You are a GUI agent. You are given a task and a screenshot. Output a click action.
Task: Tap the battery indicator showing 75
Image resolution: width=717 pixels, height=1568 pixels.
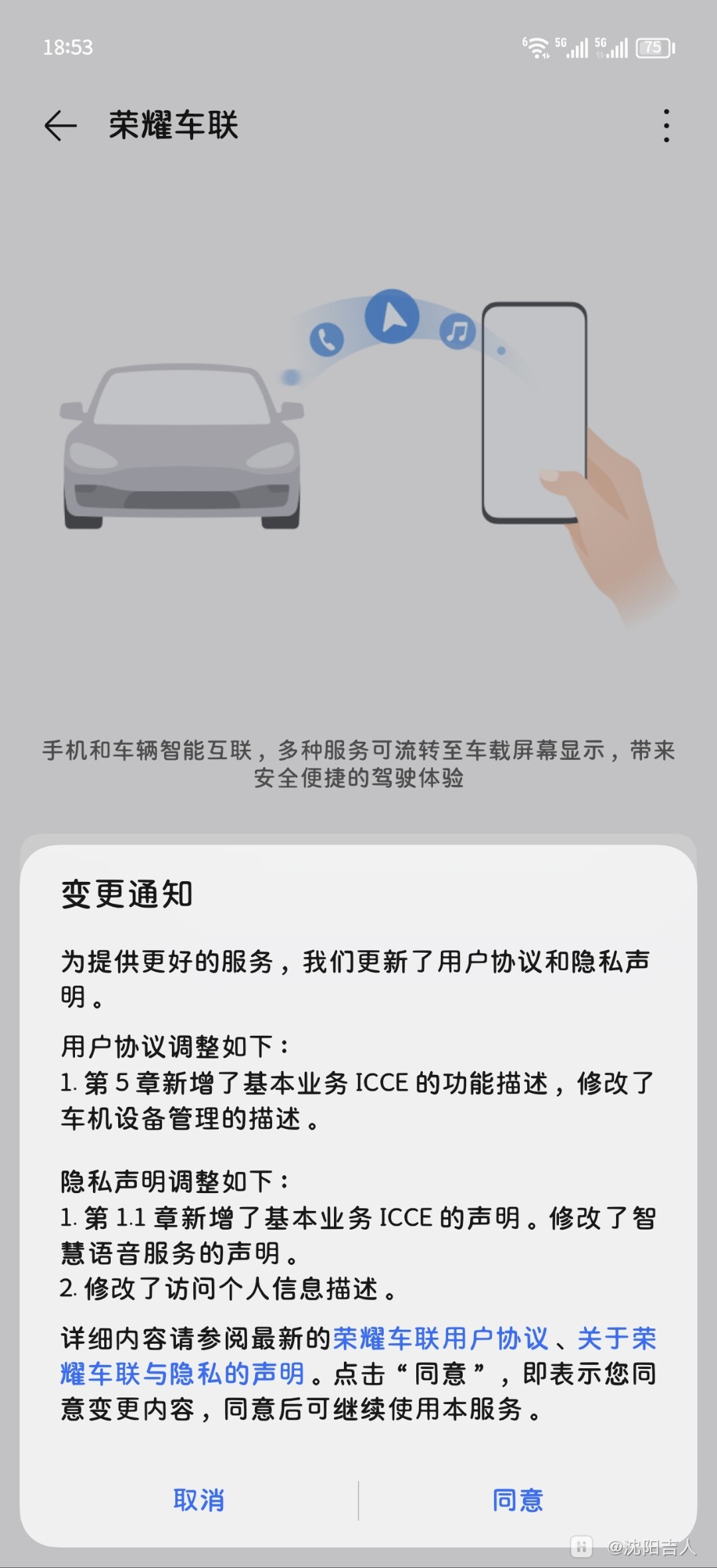pyautogui.click(x=653, y=45)
